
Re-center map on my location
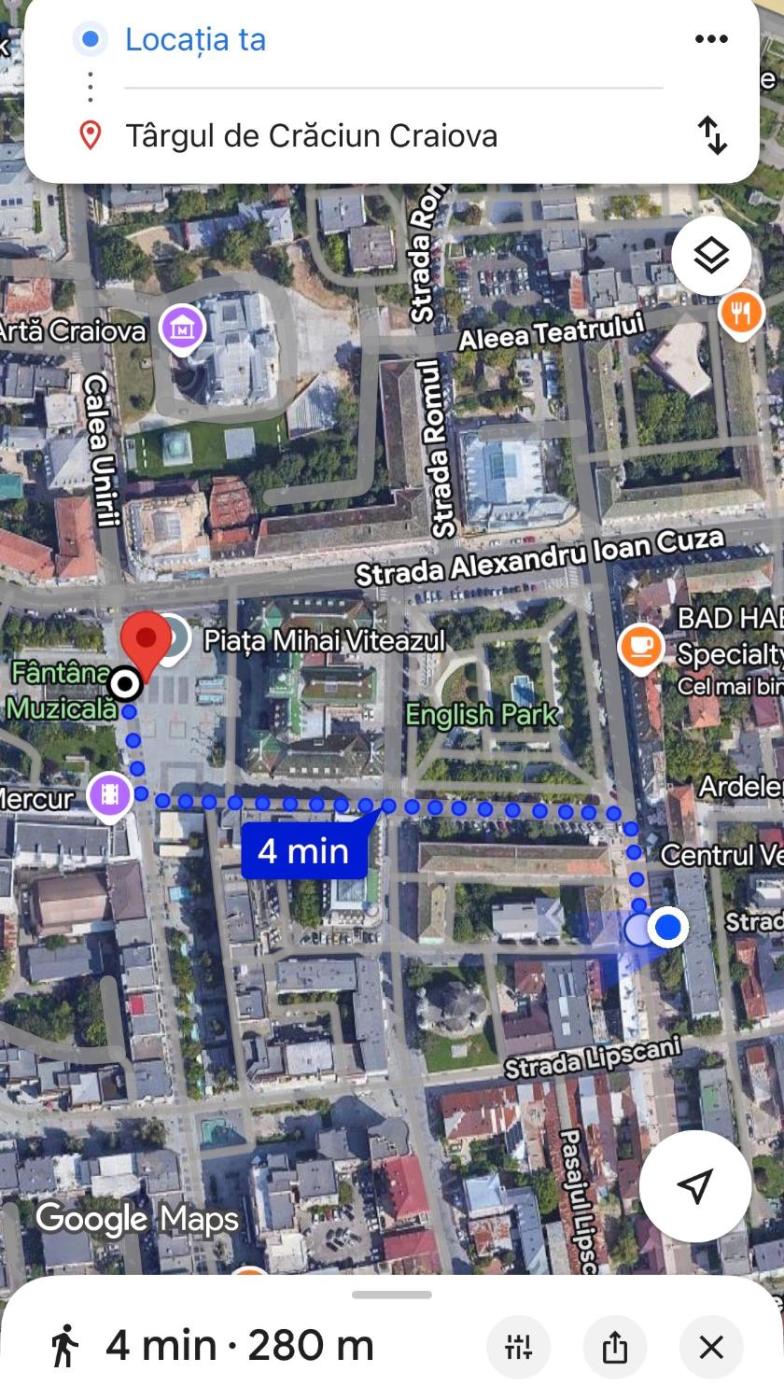click(694, 1186)
